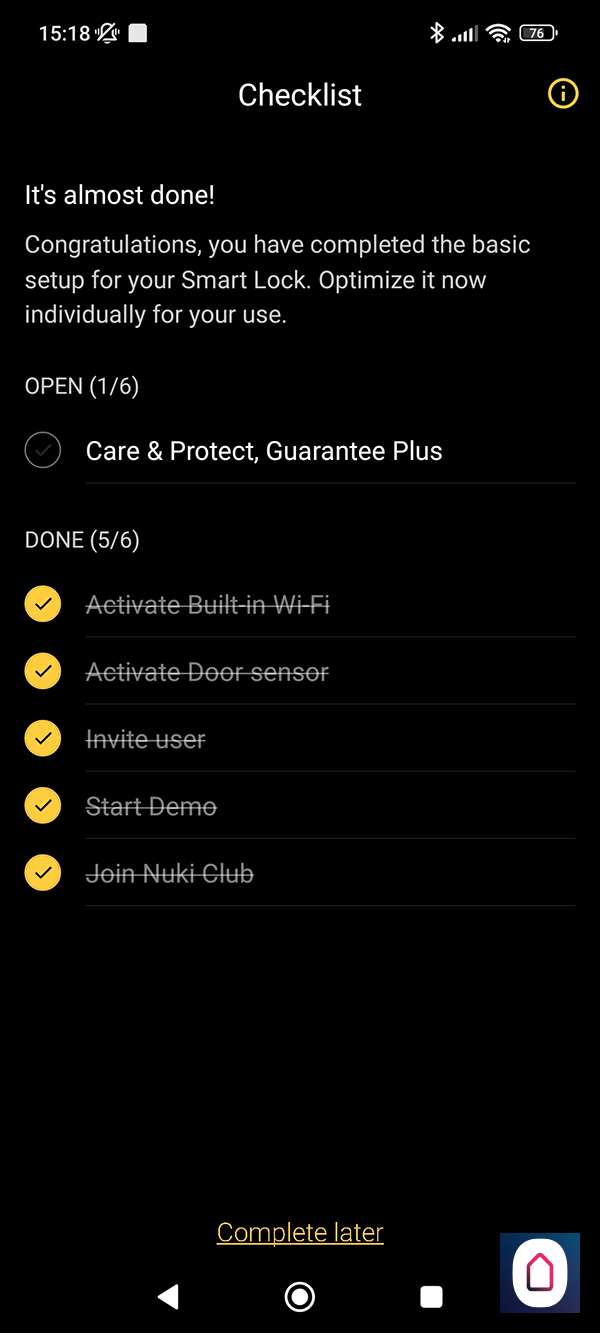600x1333 pixels.
Task: Return to the home screen
Action: pyautogui.click(x=299, y=1297)
